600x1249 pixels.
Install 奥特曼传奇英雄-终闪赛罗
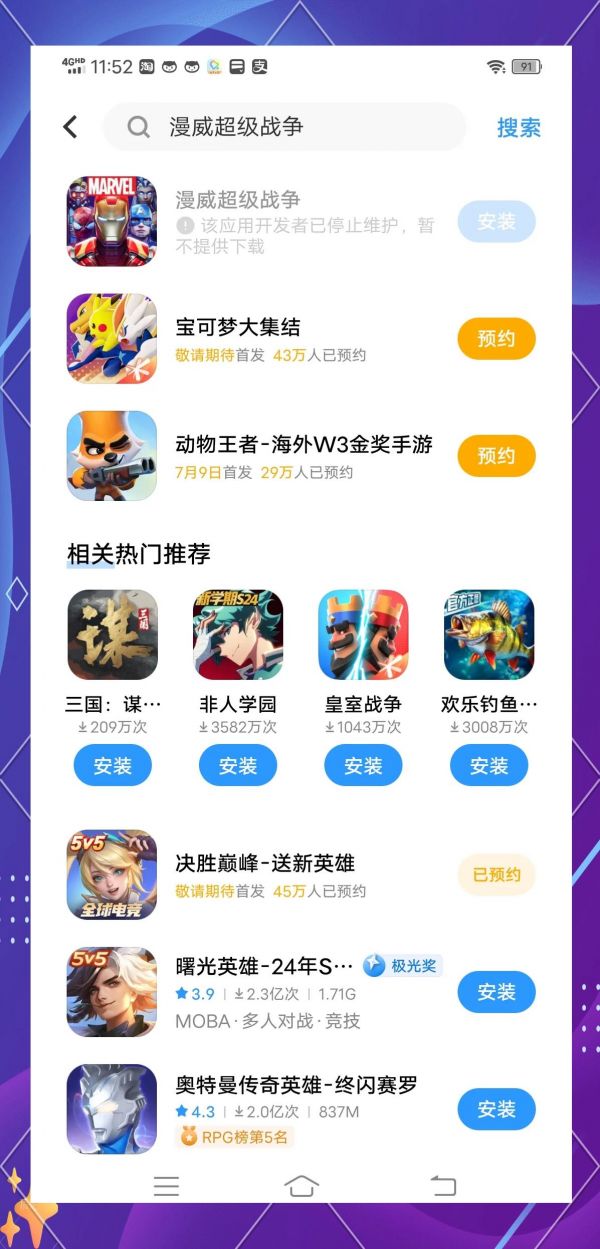[496, 1109]
